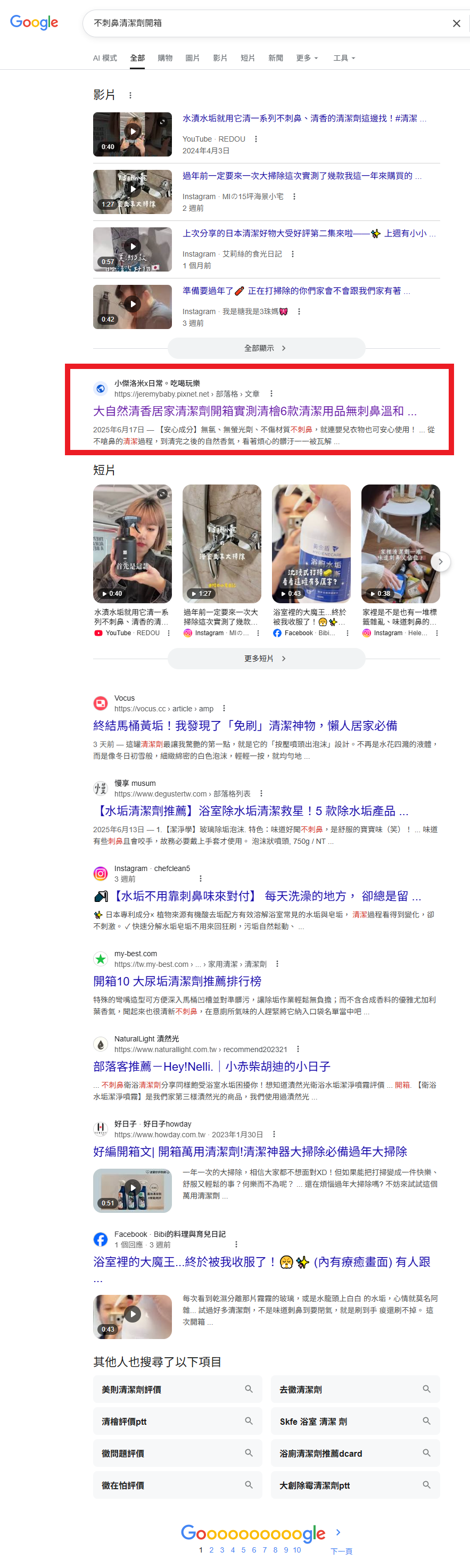Open the my-best result 開箱10 大尿垢清潔劑推薦排行榜
Image resolution: width=470 pixels, height=1568 pixels.
(177, 981)
